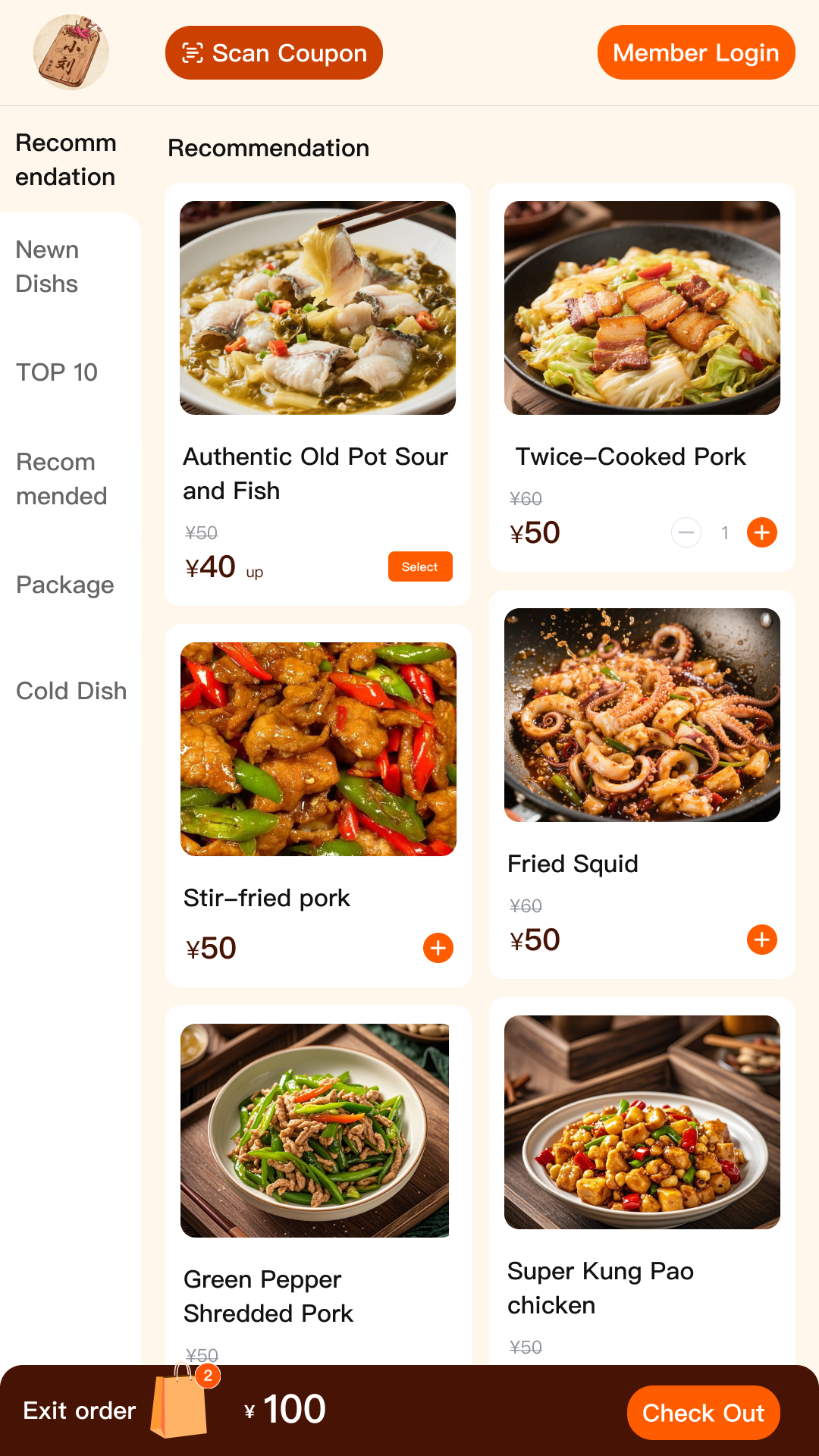The image size is (819, 1456).
Task: View the Super Kung Pao chicken dish
Action: coord(642,1122)
